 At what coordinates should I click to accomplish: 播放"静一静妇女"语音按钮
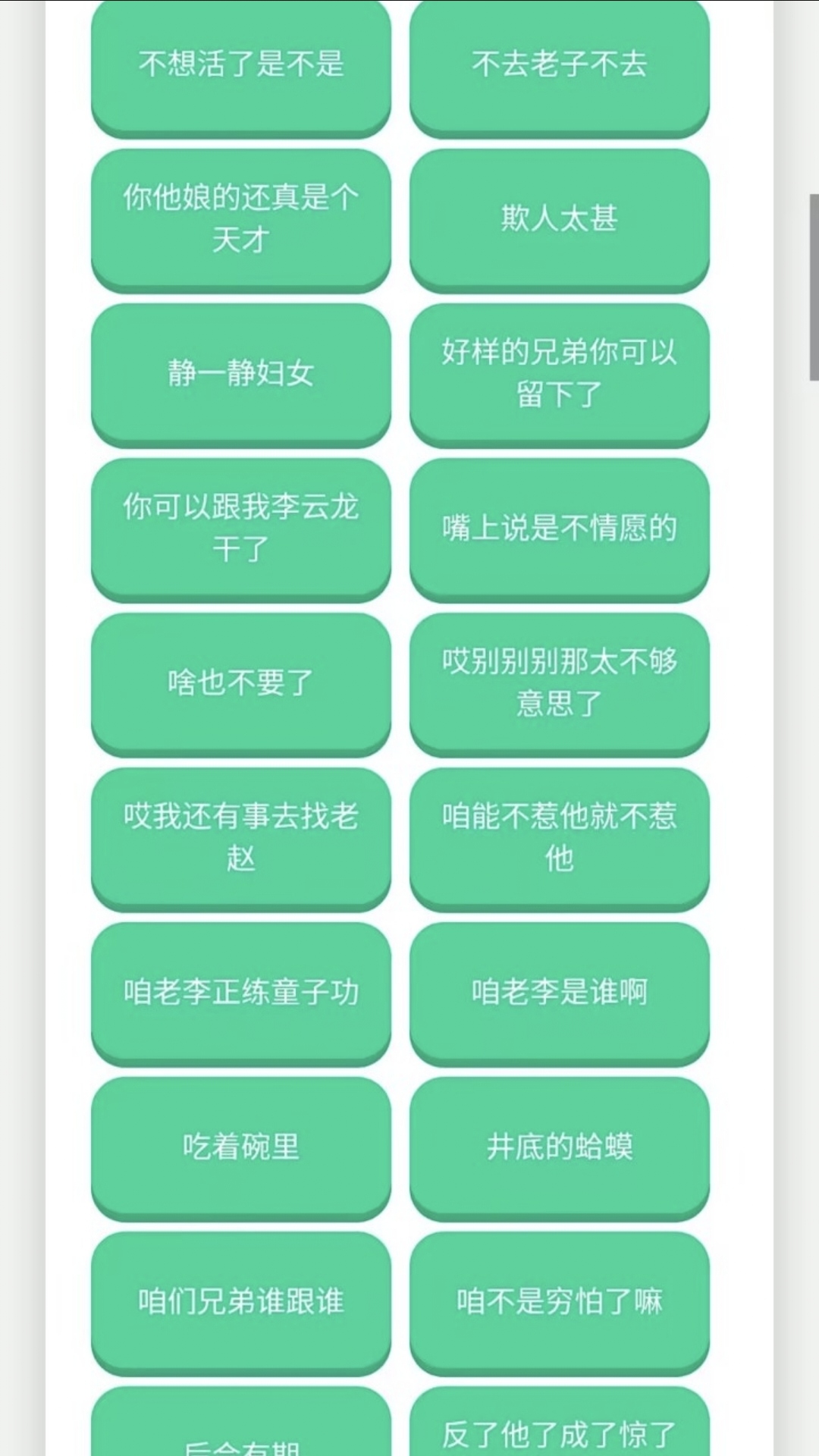point(241,373)
